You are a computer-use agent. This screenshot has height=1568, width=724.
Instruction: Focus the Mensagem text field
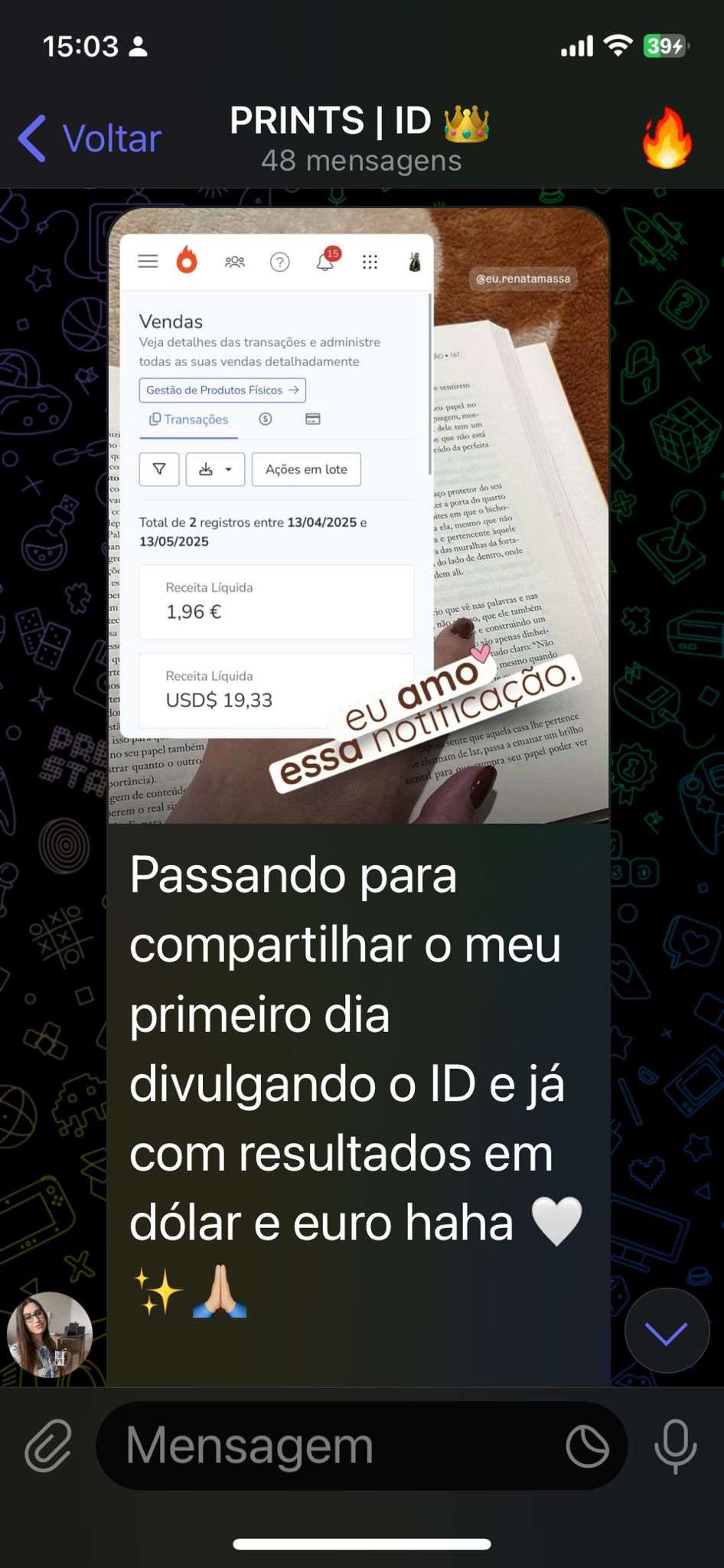pos(329,1445)
